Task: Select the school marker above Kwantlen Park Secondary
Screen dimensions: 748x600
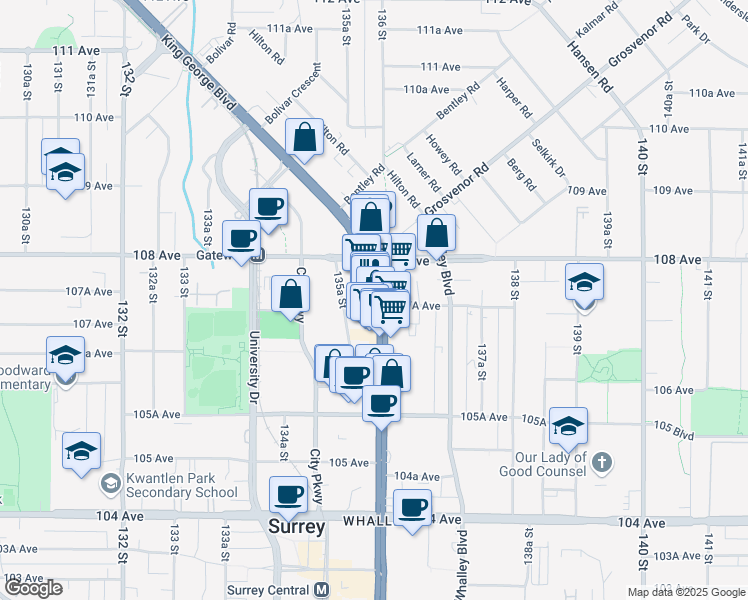Action: (81, 450)
